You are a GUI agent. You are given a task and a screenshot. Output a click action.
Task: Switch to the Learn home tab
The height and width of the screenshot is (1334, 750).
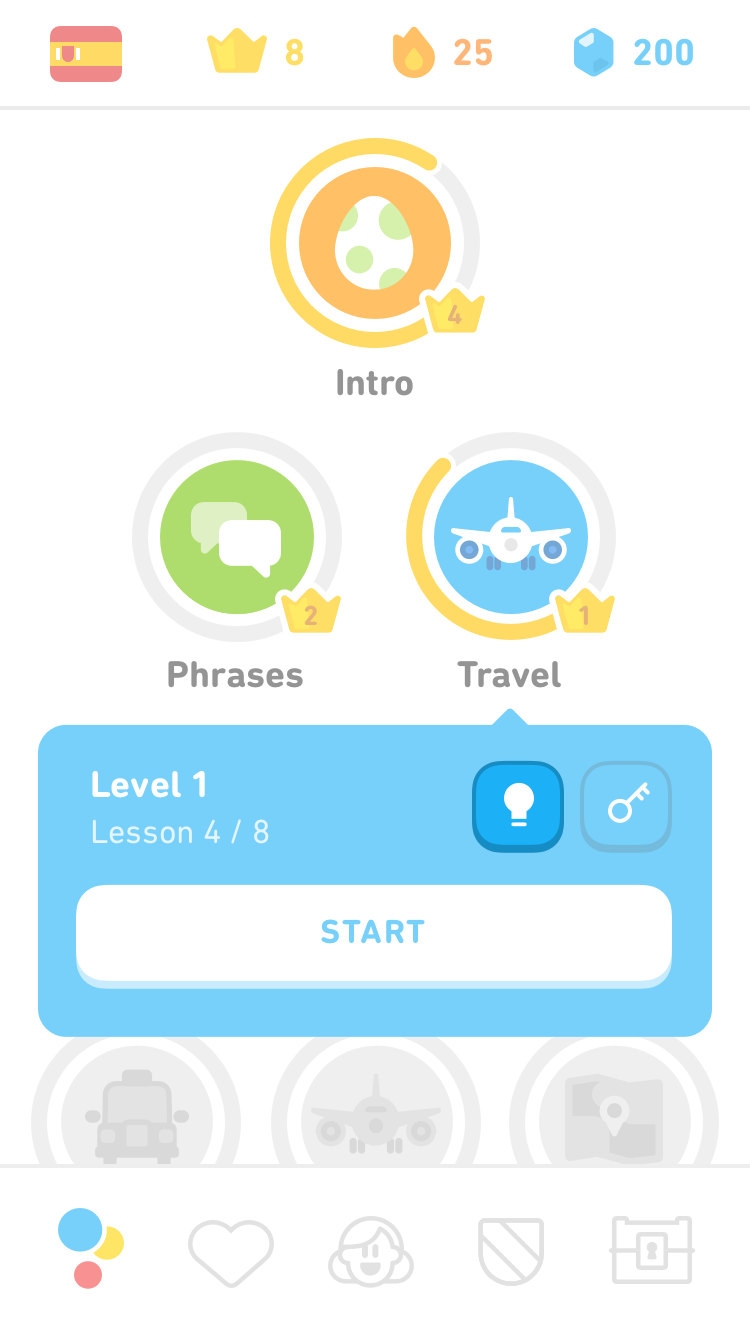click(x=90, y=1248)
